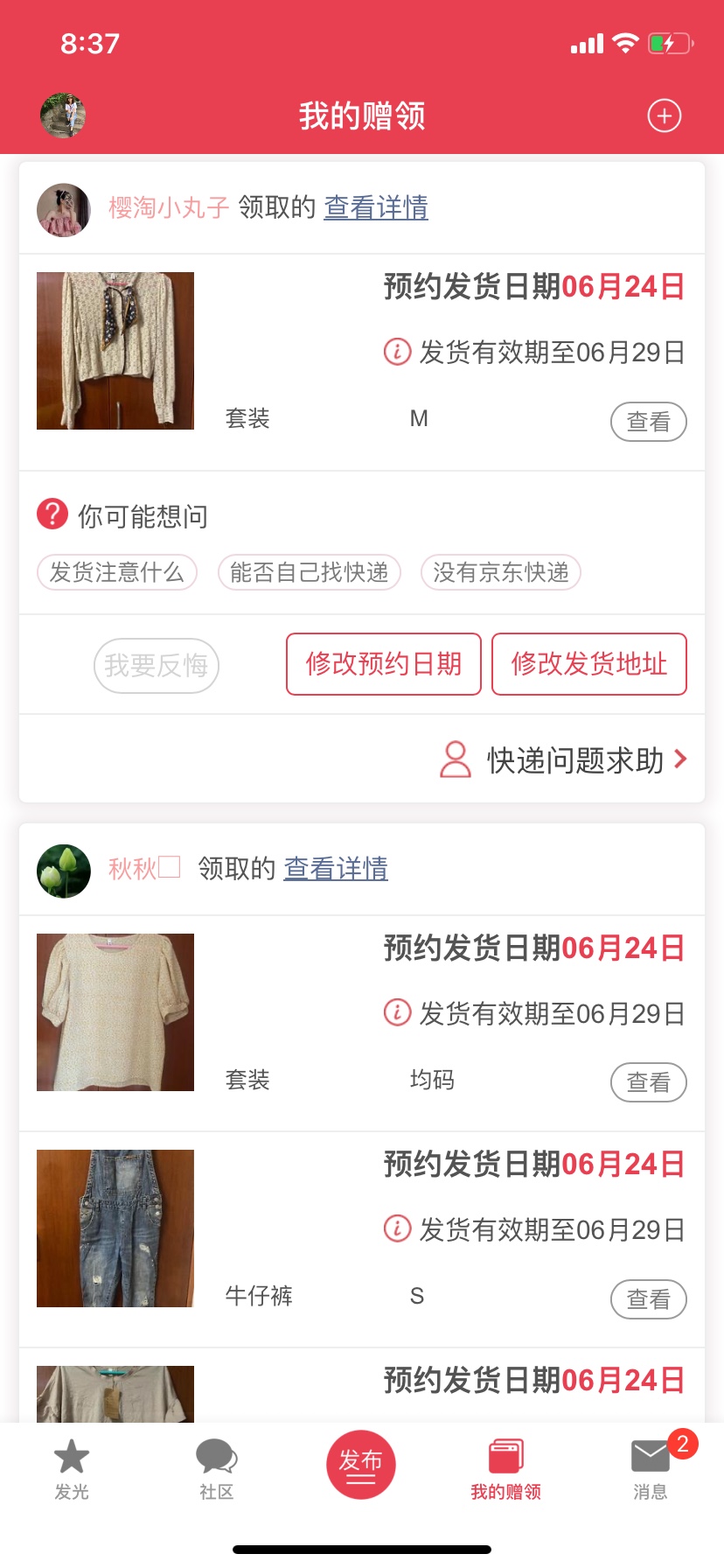Image resolution: width=724 pixels, height=1568 pixels.
Task: Tap the 我要反悔 button
Action: (x=157, y=666)
